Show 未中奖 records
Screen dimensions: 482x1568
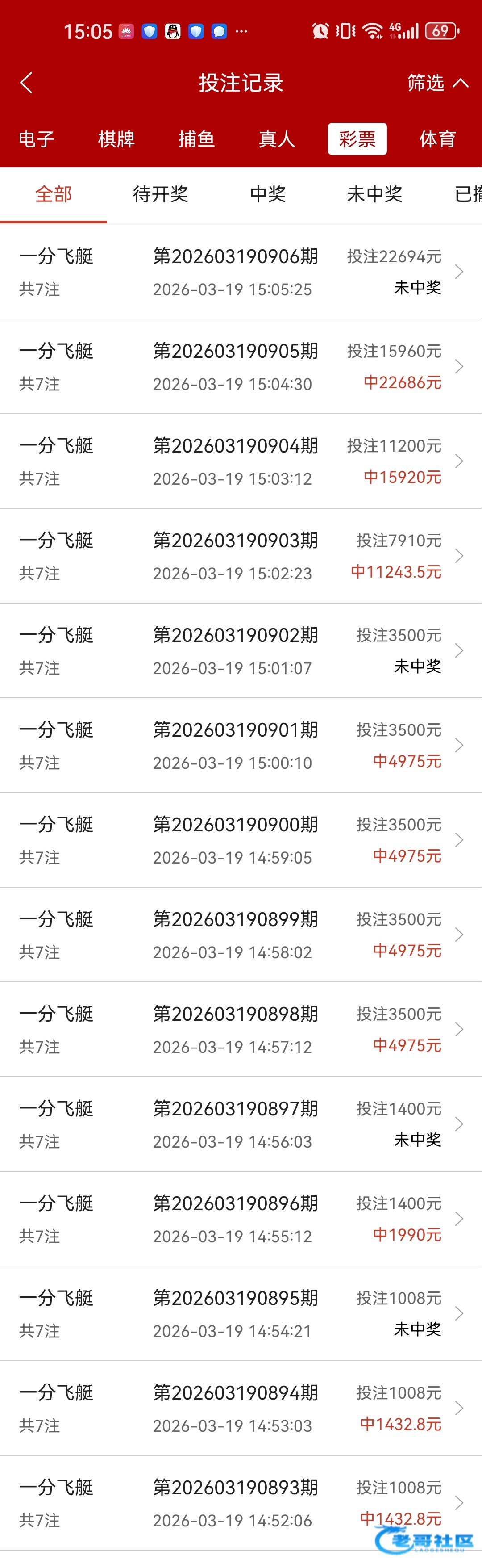click(374, 194)
